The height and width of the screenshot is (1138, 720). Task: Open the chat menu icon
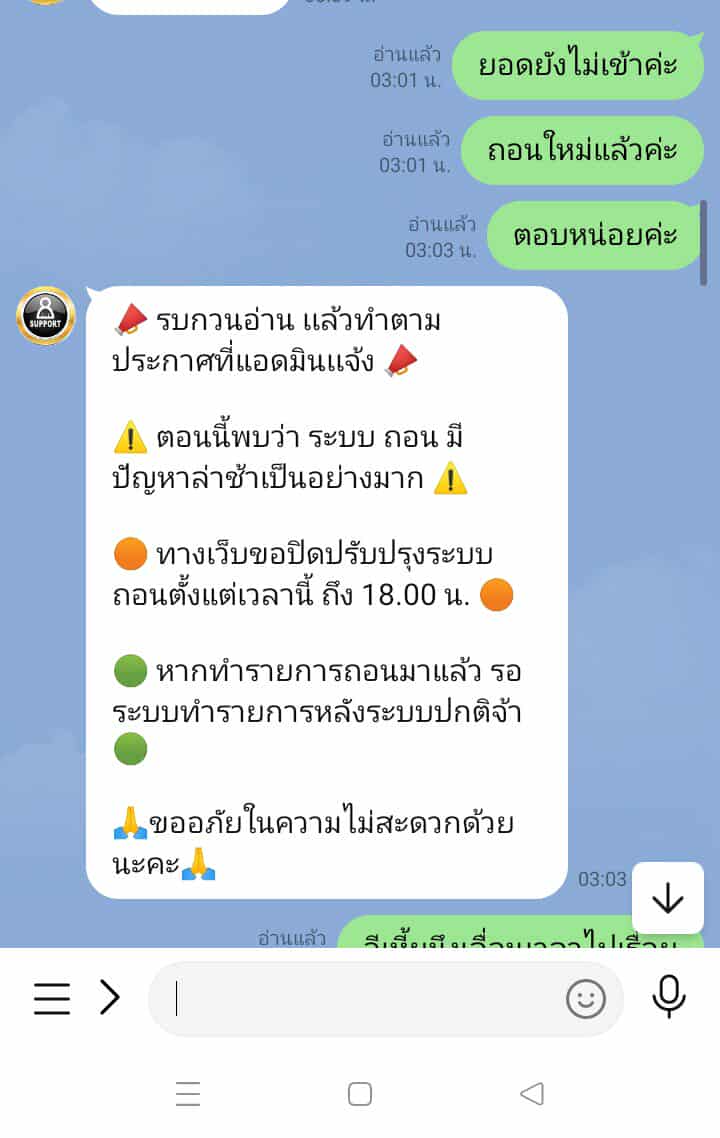(x=52, y=998)
